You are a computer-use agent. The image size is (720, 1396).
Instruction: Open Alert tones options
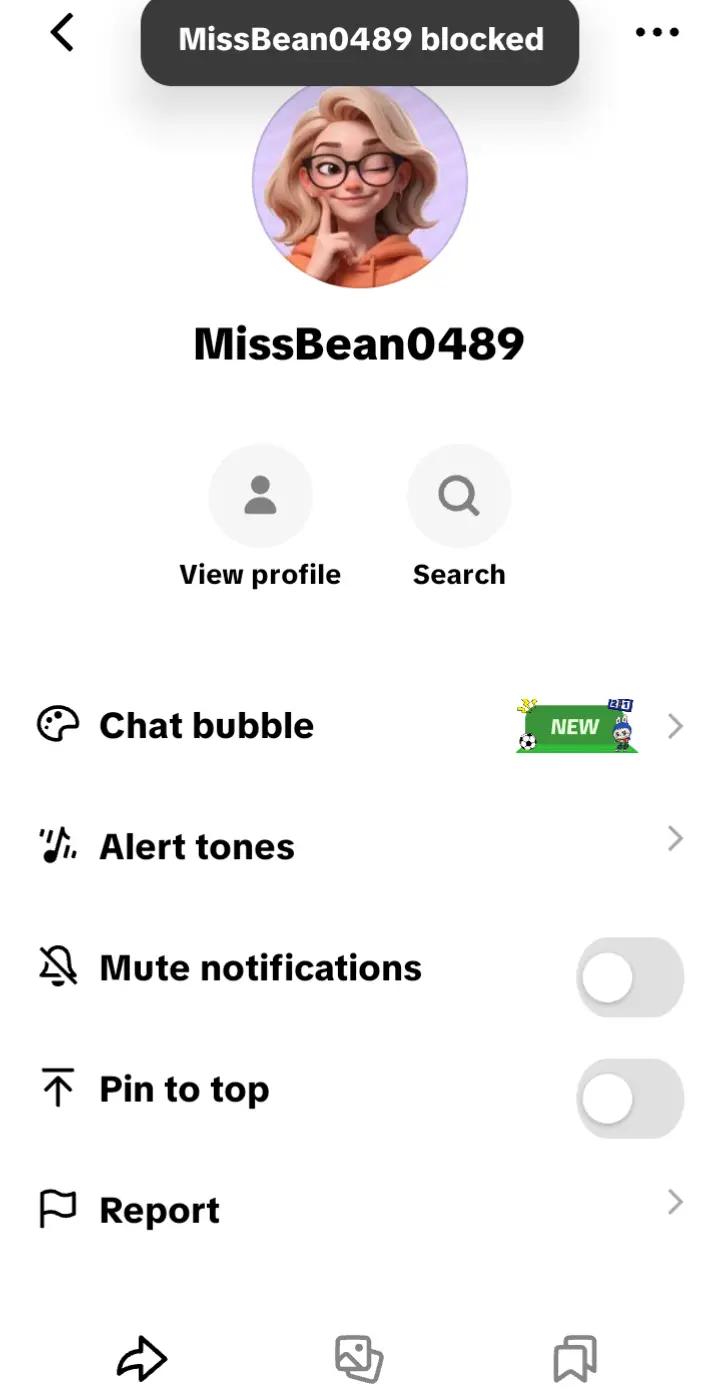tap(360, 847)
